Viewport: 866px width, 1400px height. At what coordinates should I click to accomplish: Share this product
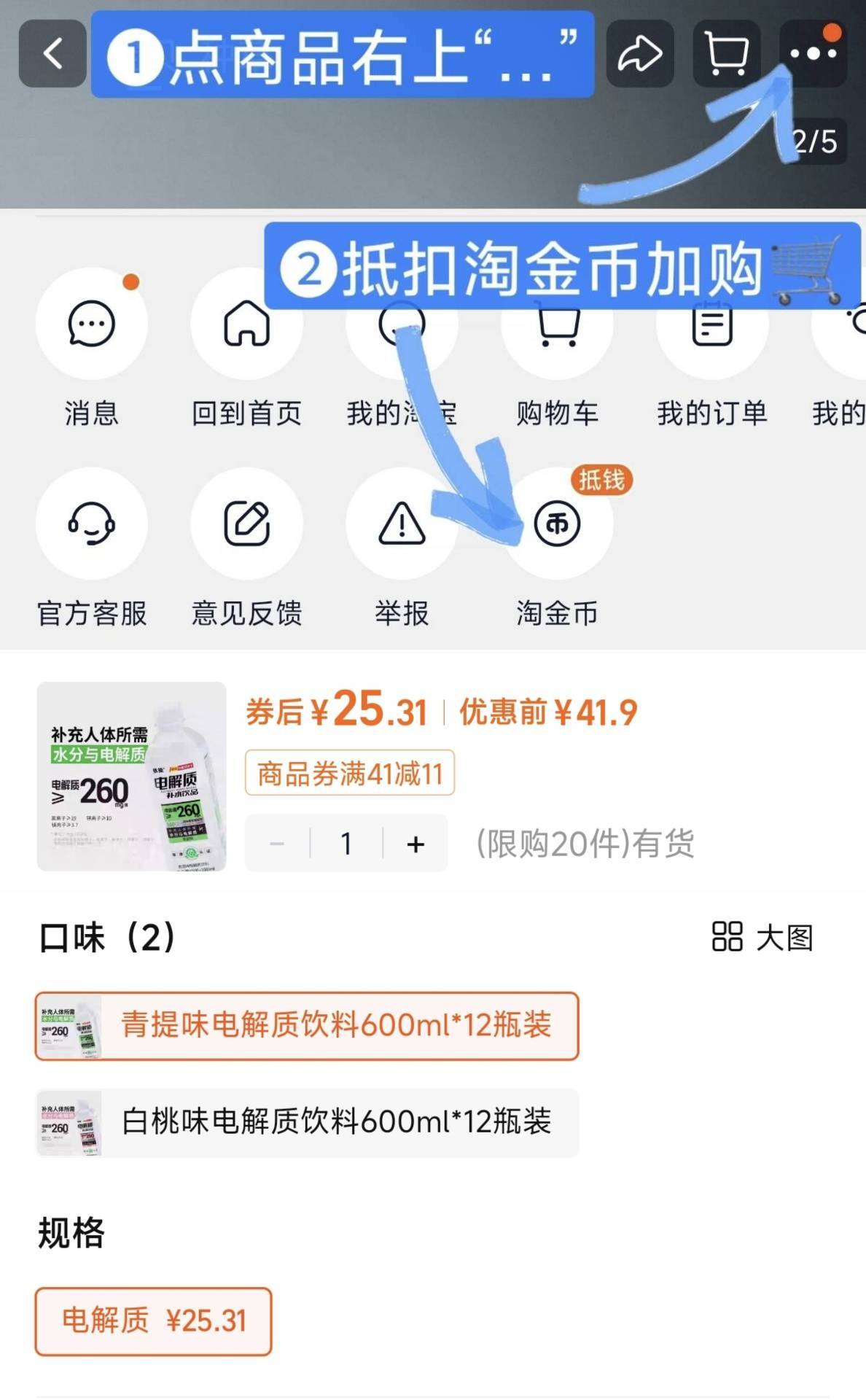(x=639, y=53)
